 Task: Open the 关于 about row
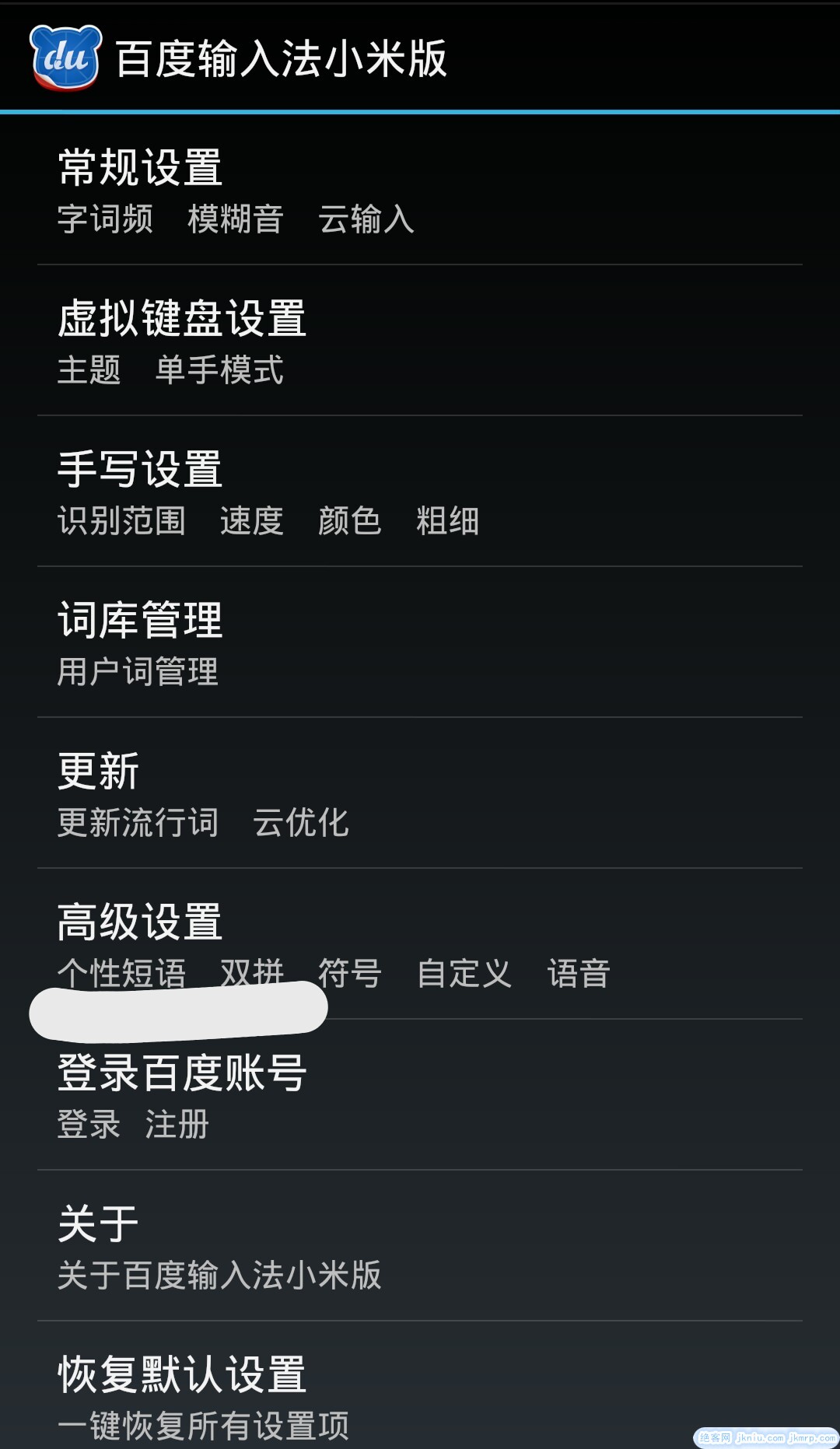click(420, 1246)
